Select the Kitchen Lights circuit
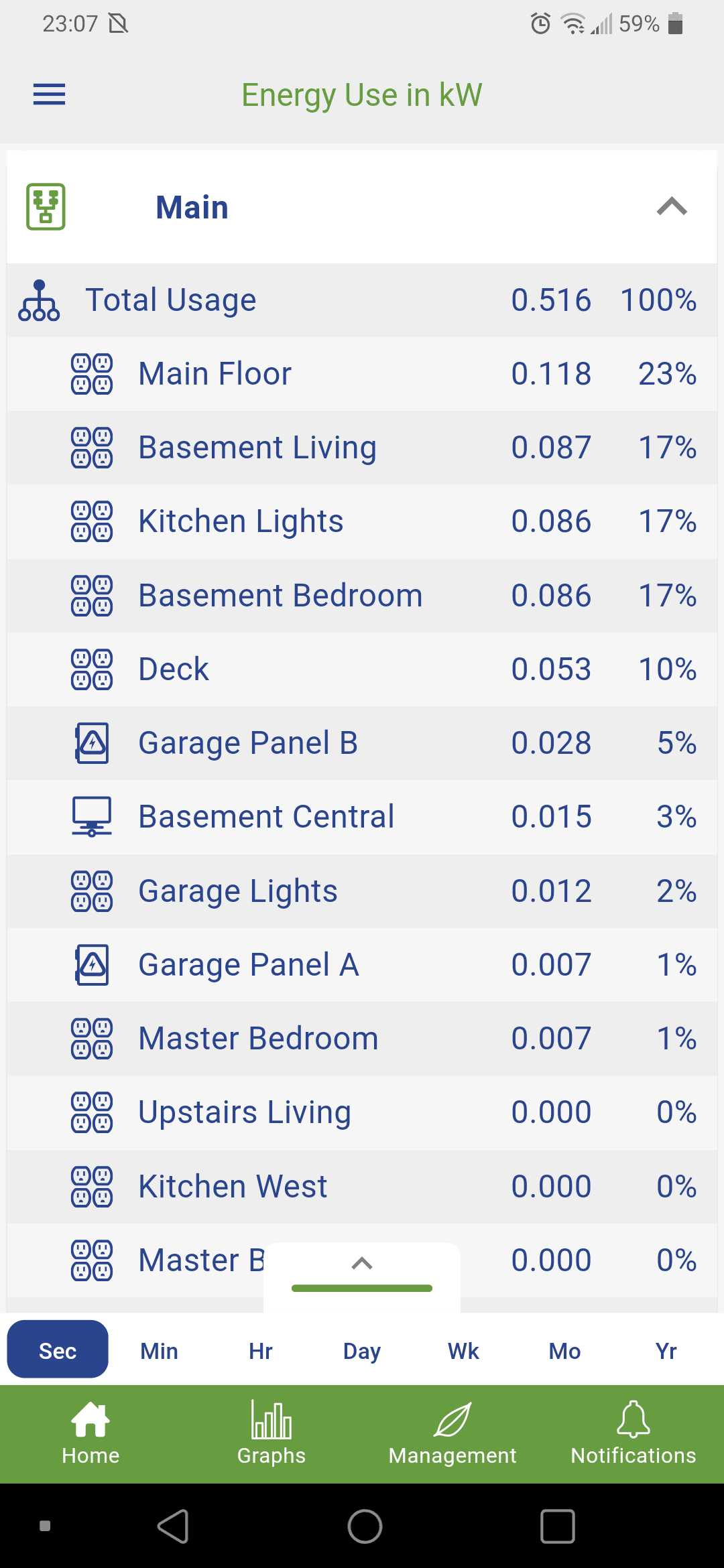This screenshot has height=1568, width=724. 362,521
